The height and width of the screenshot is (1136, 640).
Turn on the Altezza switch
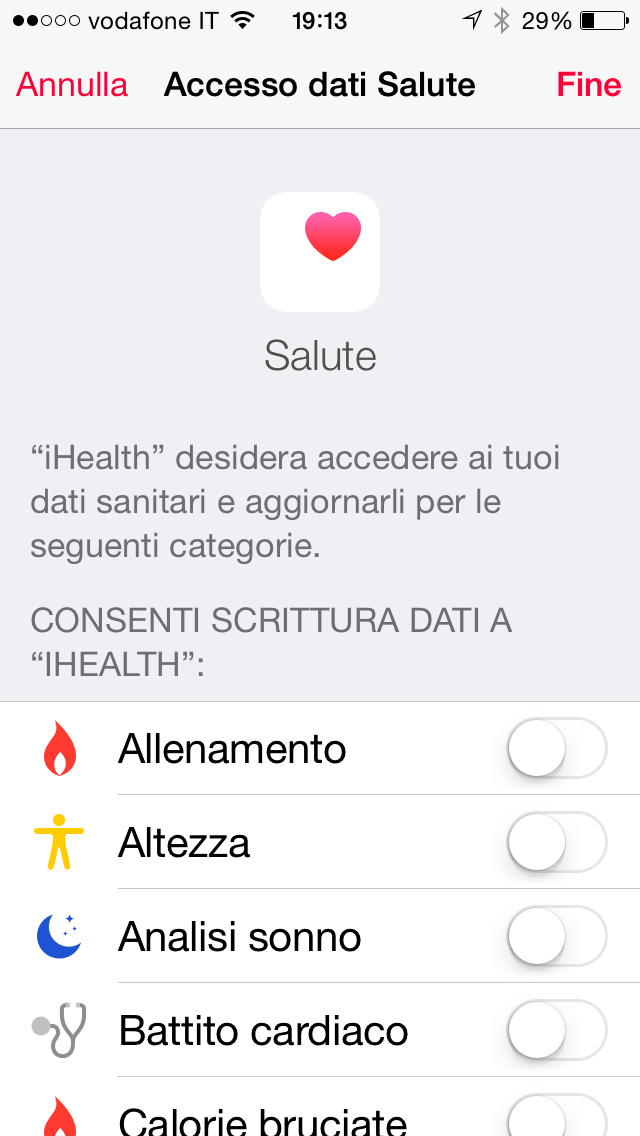[x=557, y=842]
